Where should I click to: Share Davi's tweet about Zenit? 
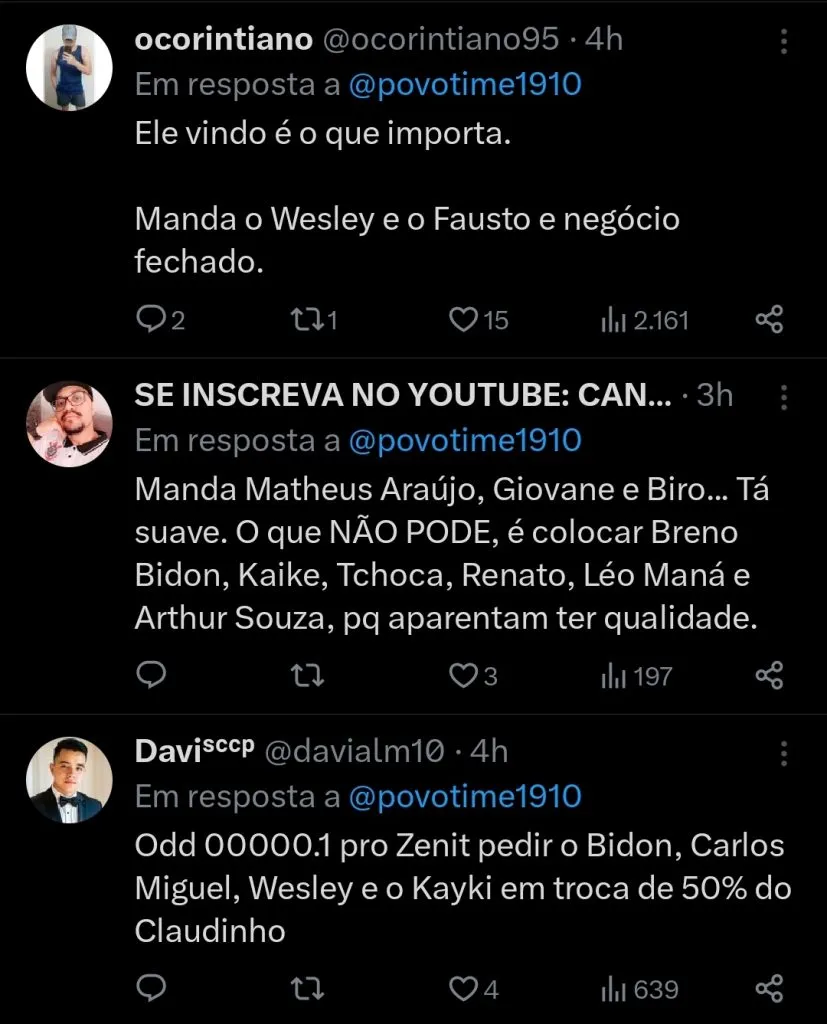click(x=768, y=989)
